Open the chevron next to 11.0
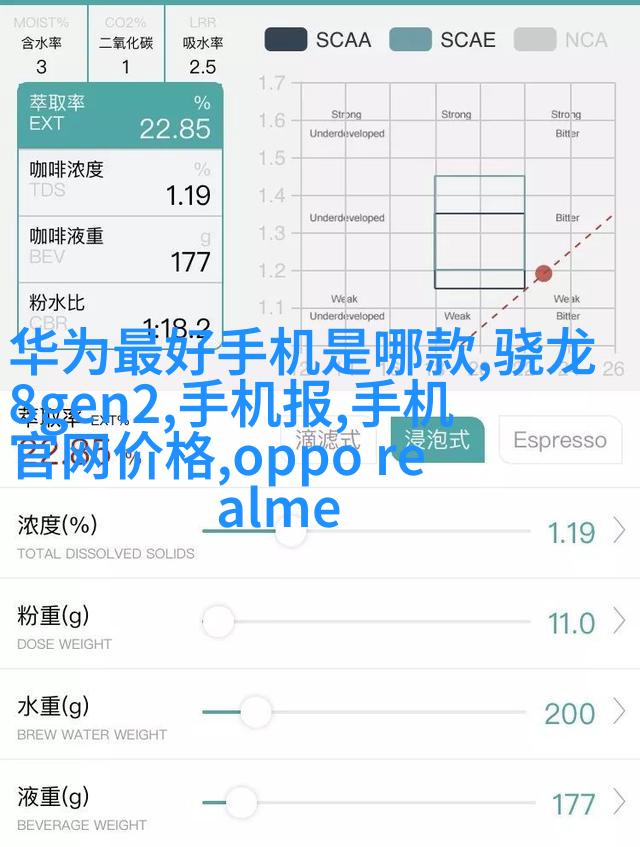This screenshot has height=847, width=640. [x=620, y=622]
